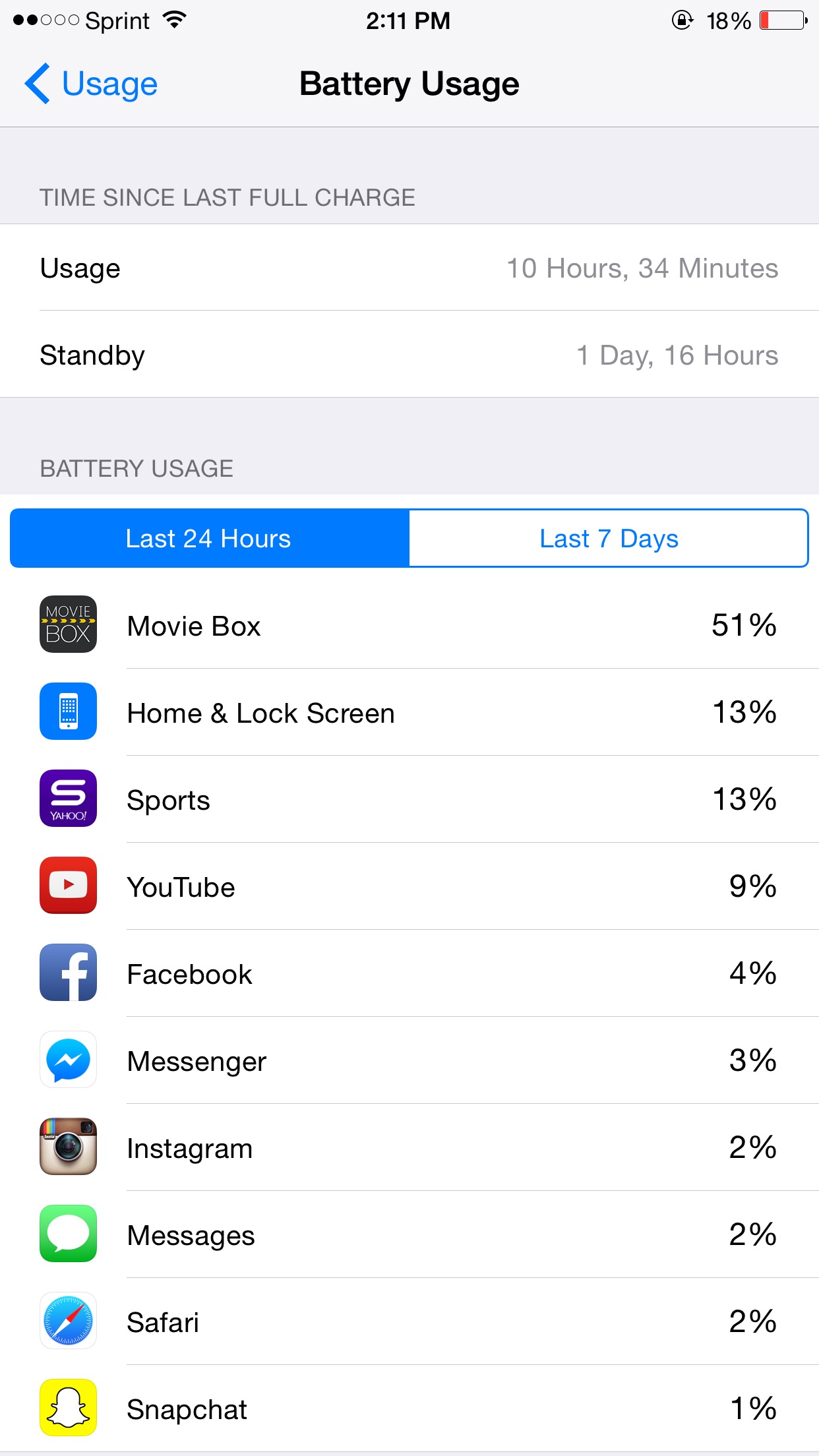Select the Last 24 Hours segment

coord(210,538)
